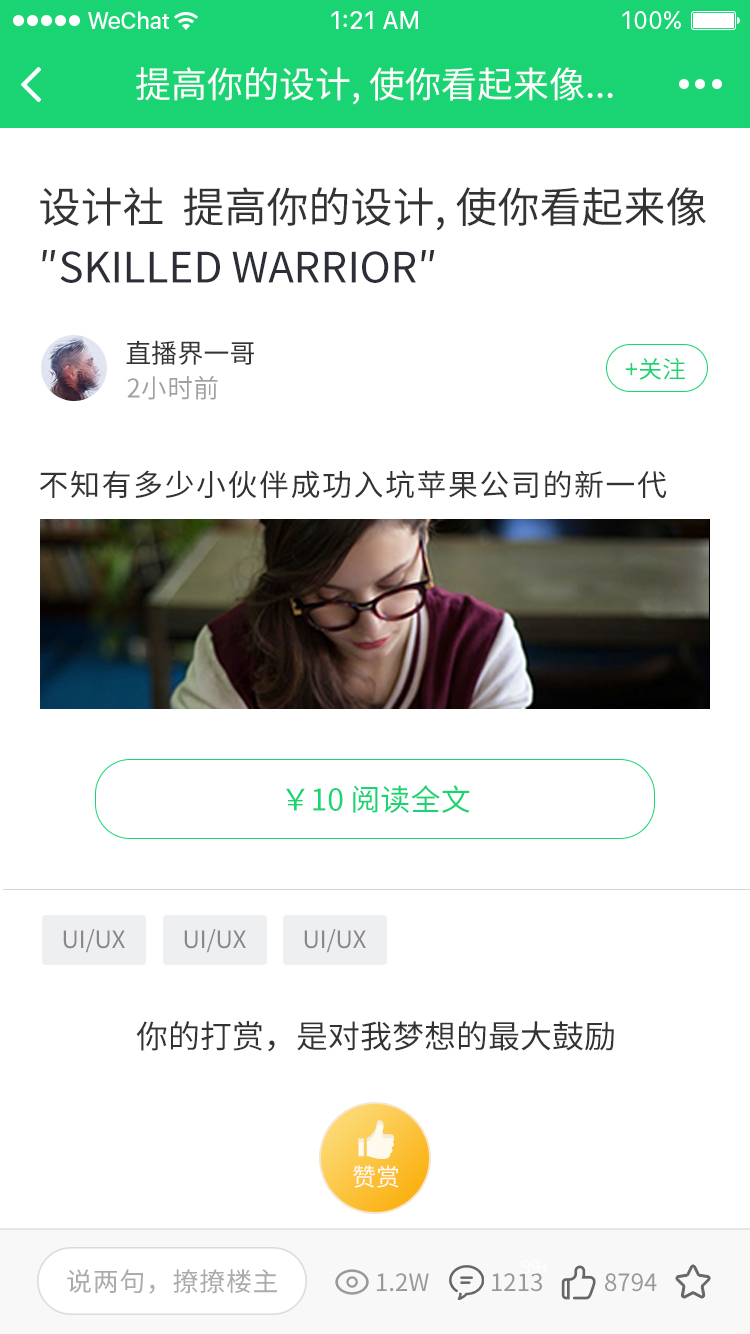This screenshot has height=1334, width=750.
Task: Follow the author with +关注
Action: pyautogui.click(x=656, y=369)
